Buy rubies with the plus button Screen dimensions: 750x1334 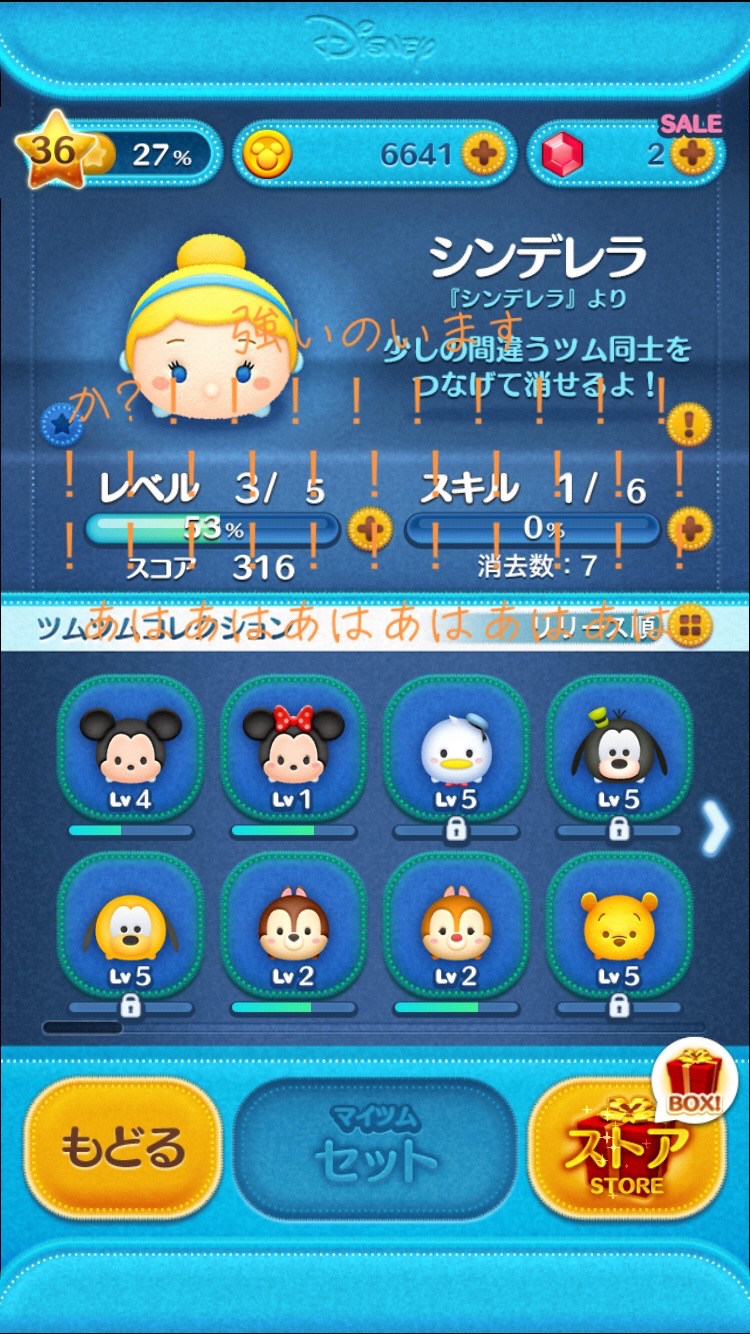[690, 154]
